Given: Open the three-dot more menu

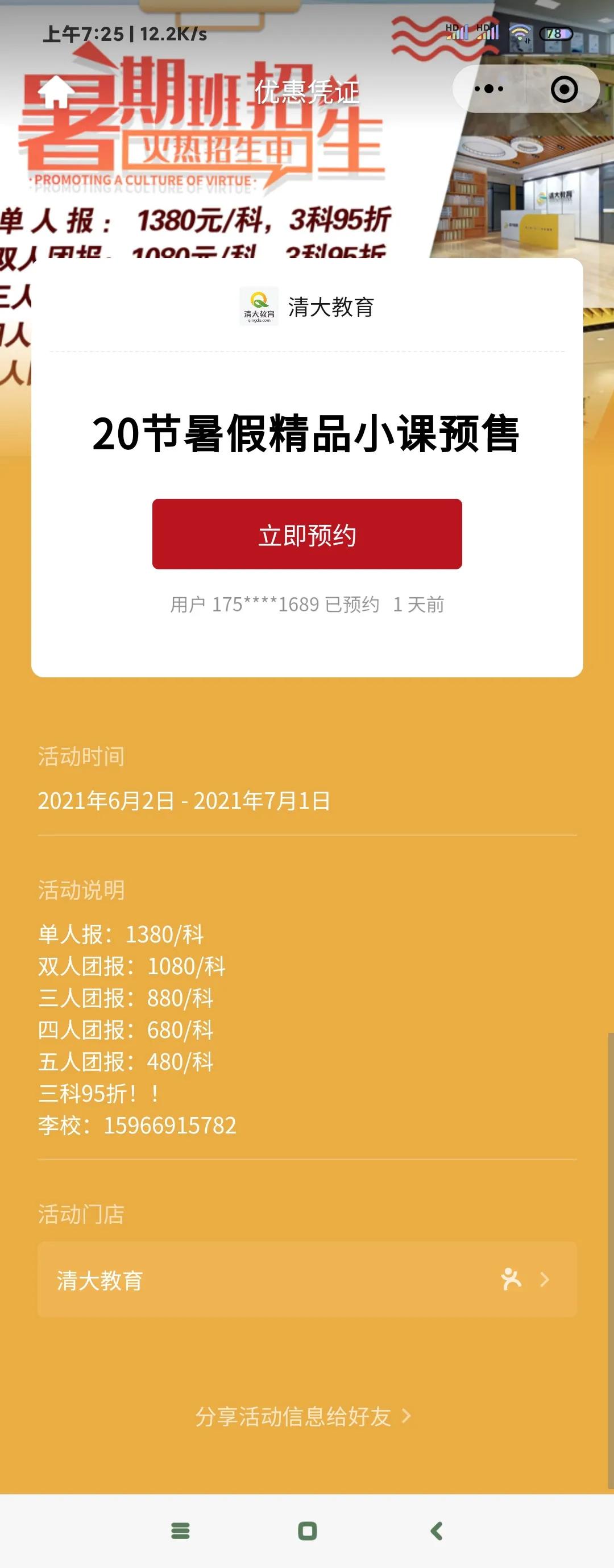Looking at the screenshot, I should point(489,89).
